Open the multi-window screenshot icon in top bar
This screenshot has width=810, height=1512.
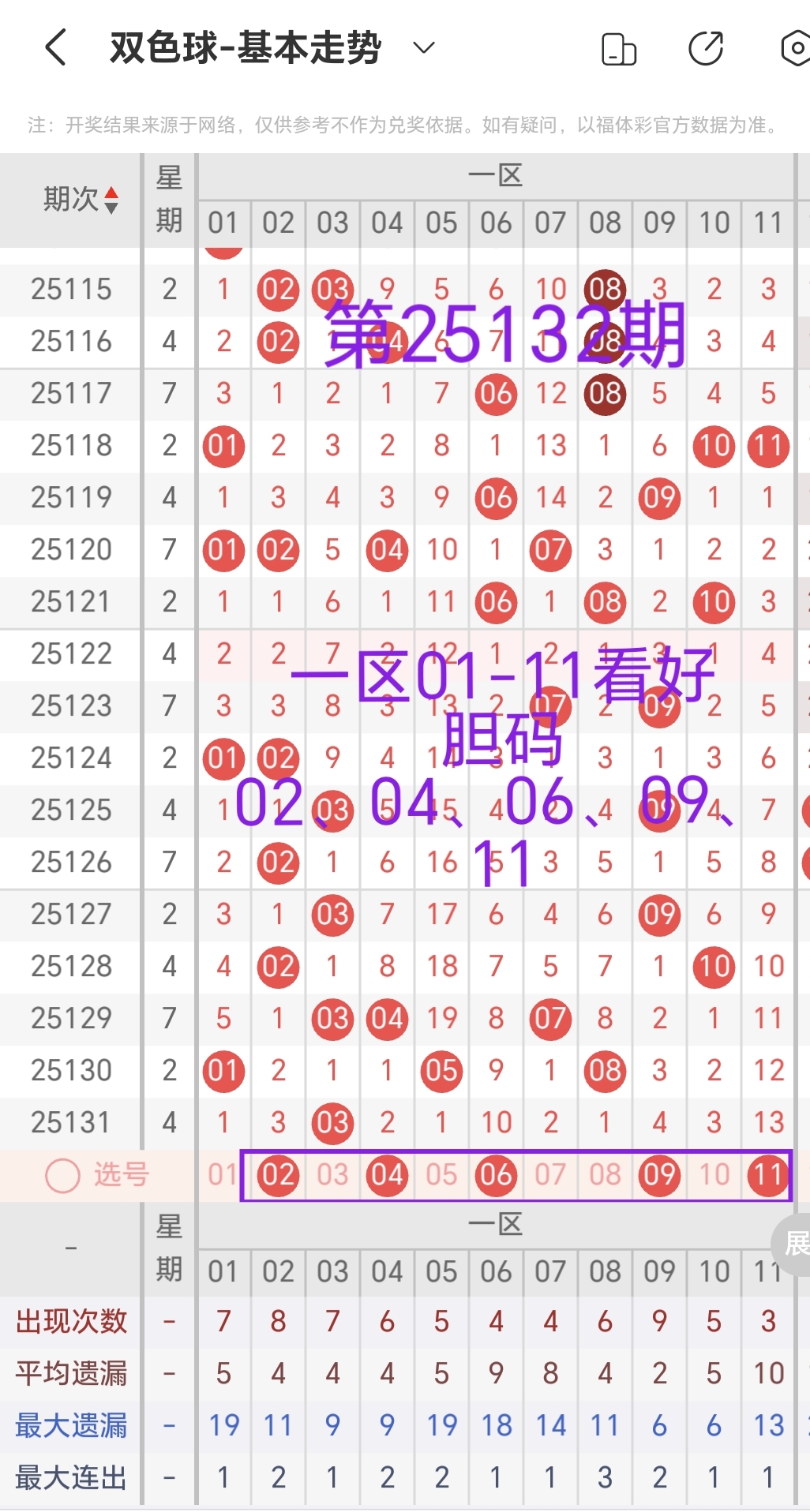(x=618, y=47)
